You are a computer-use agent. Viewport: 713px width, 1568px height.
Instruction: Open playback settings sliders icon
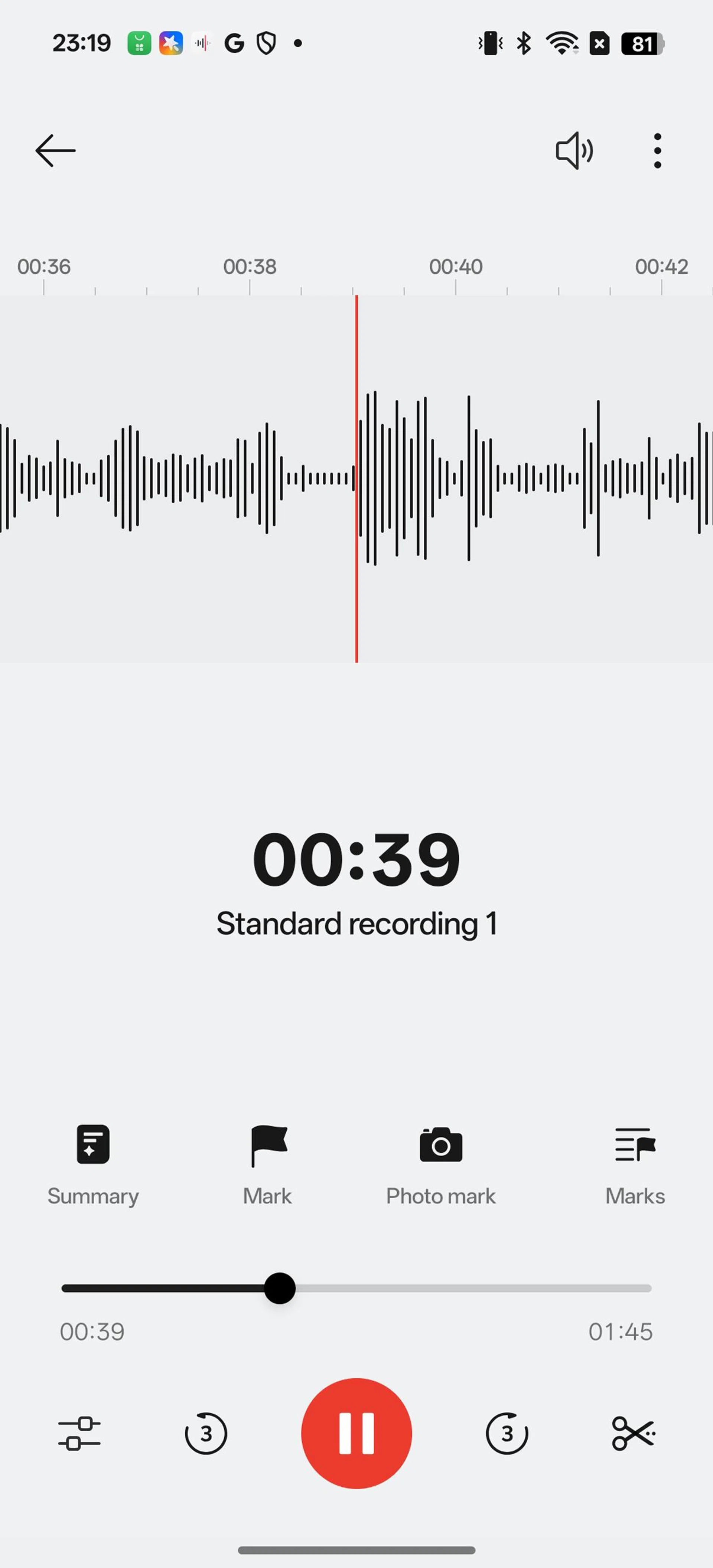point(79,1434)
